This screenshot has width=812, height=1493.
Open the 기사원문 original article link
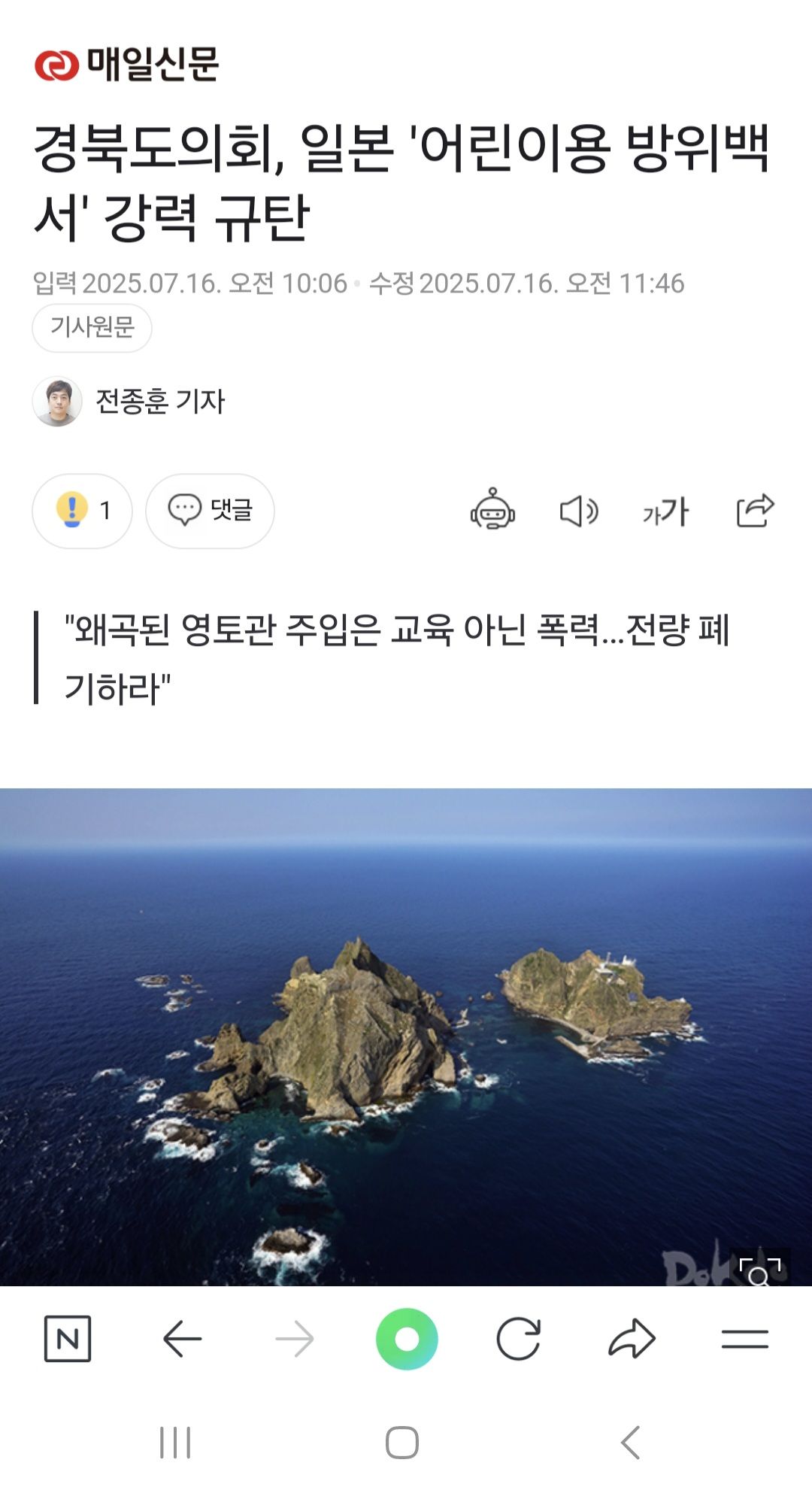point(92,327)
